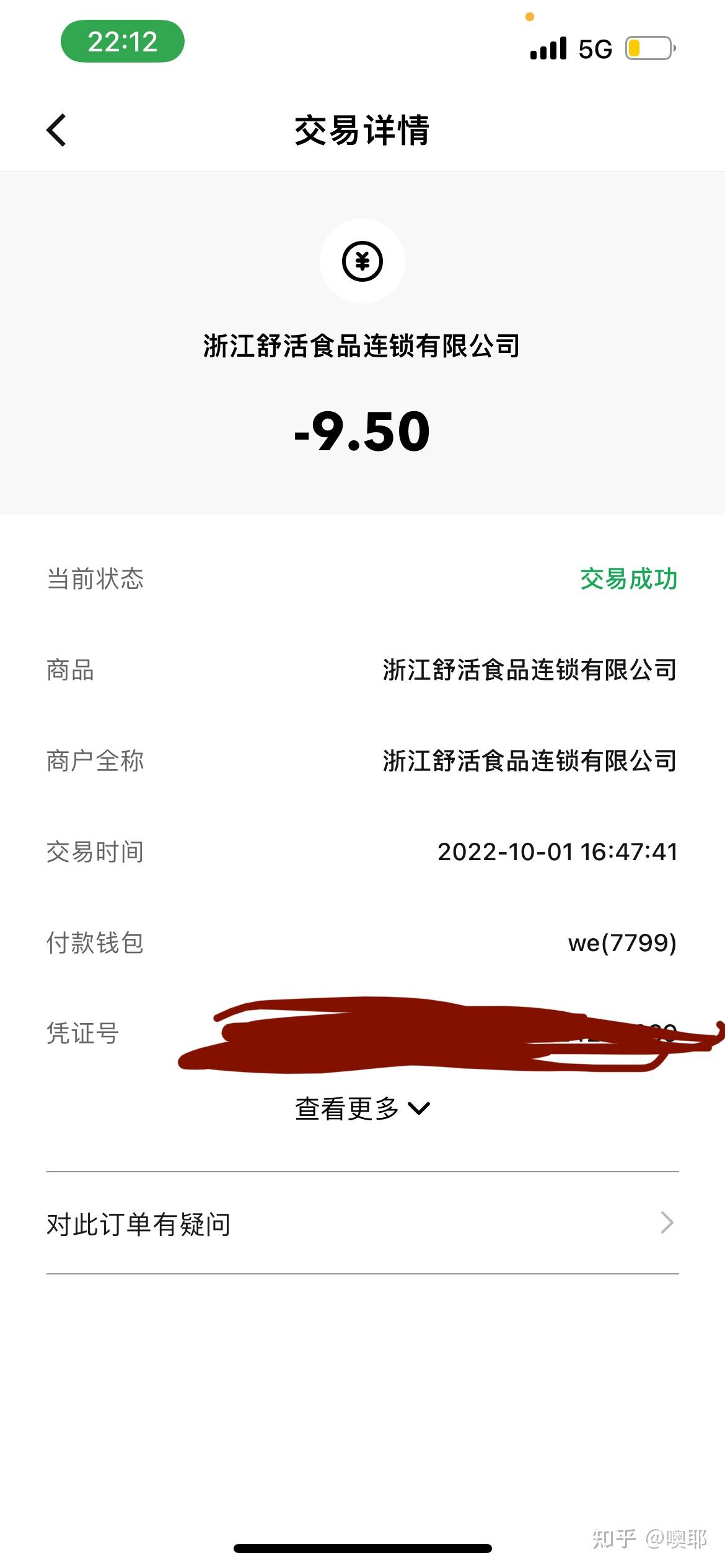Expand 查看更多 to show more details
725x1568 pixels.
coord(362,1108)
